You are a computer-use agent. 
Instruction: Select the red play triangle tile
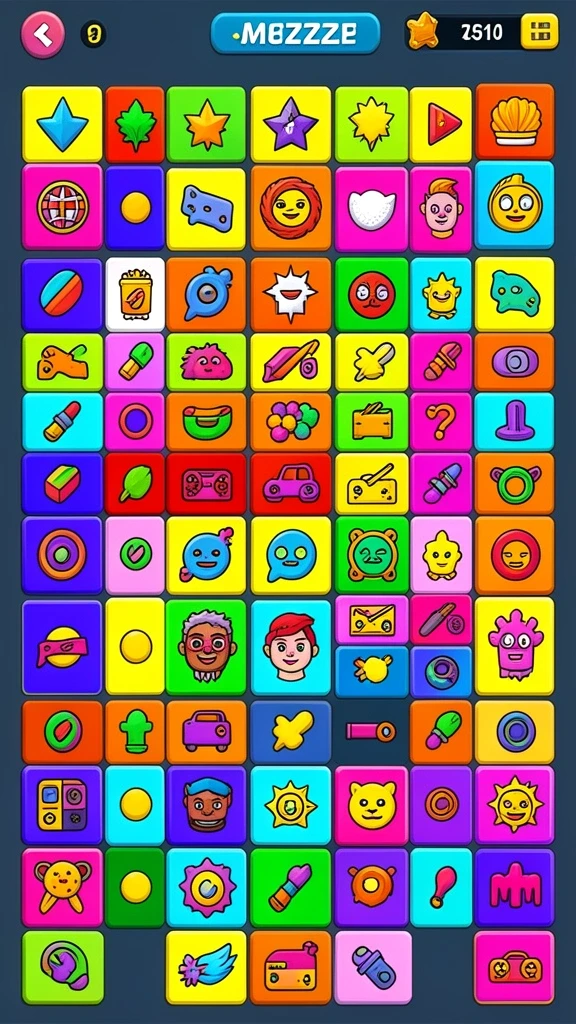coord(441,124)
